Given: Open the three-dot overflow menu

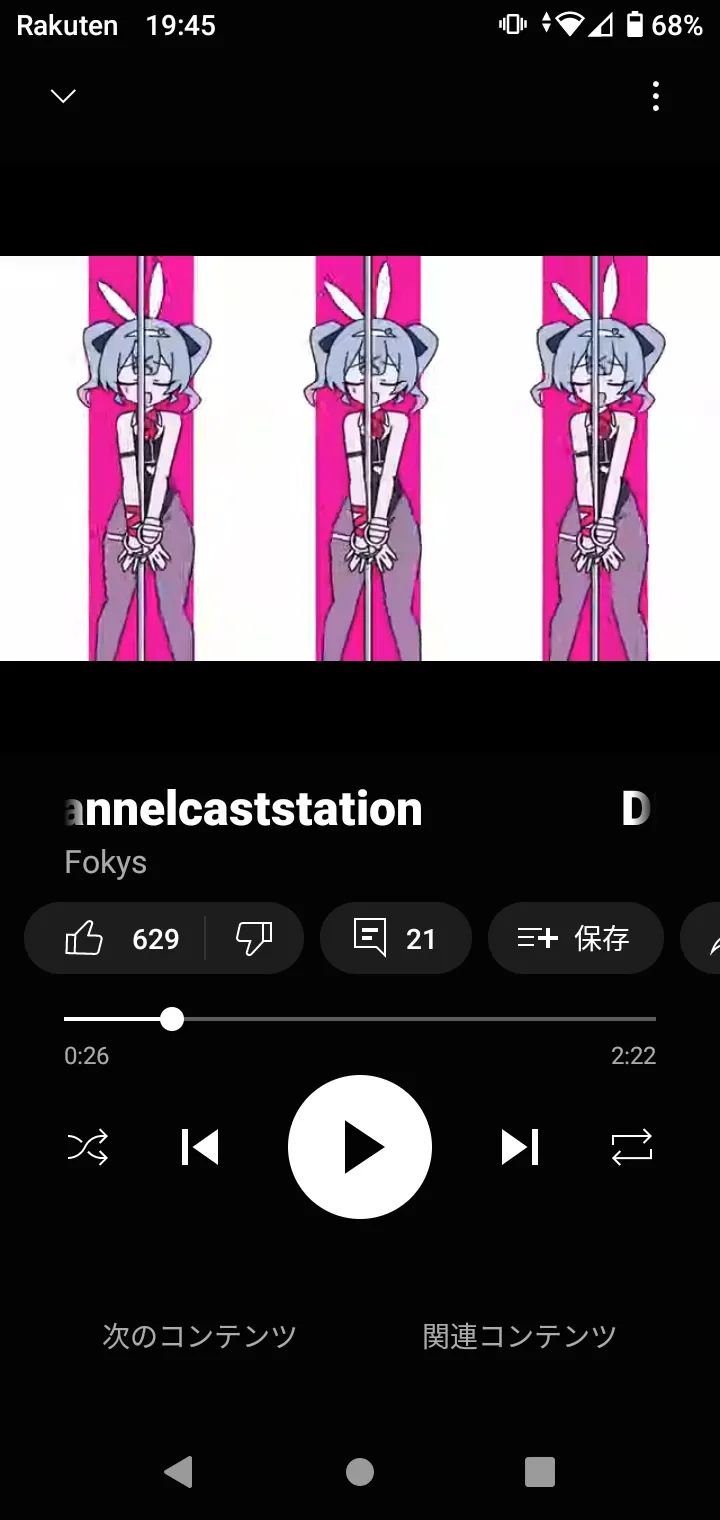Looking at the screenshot, I should pos(656,96).
